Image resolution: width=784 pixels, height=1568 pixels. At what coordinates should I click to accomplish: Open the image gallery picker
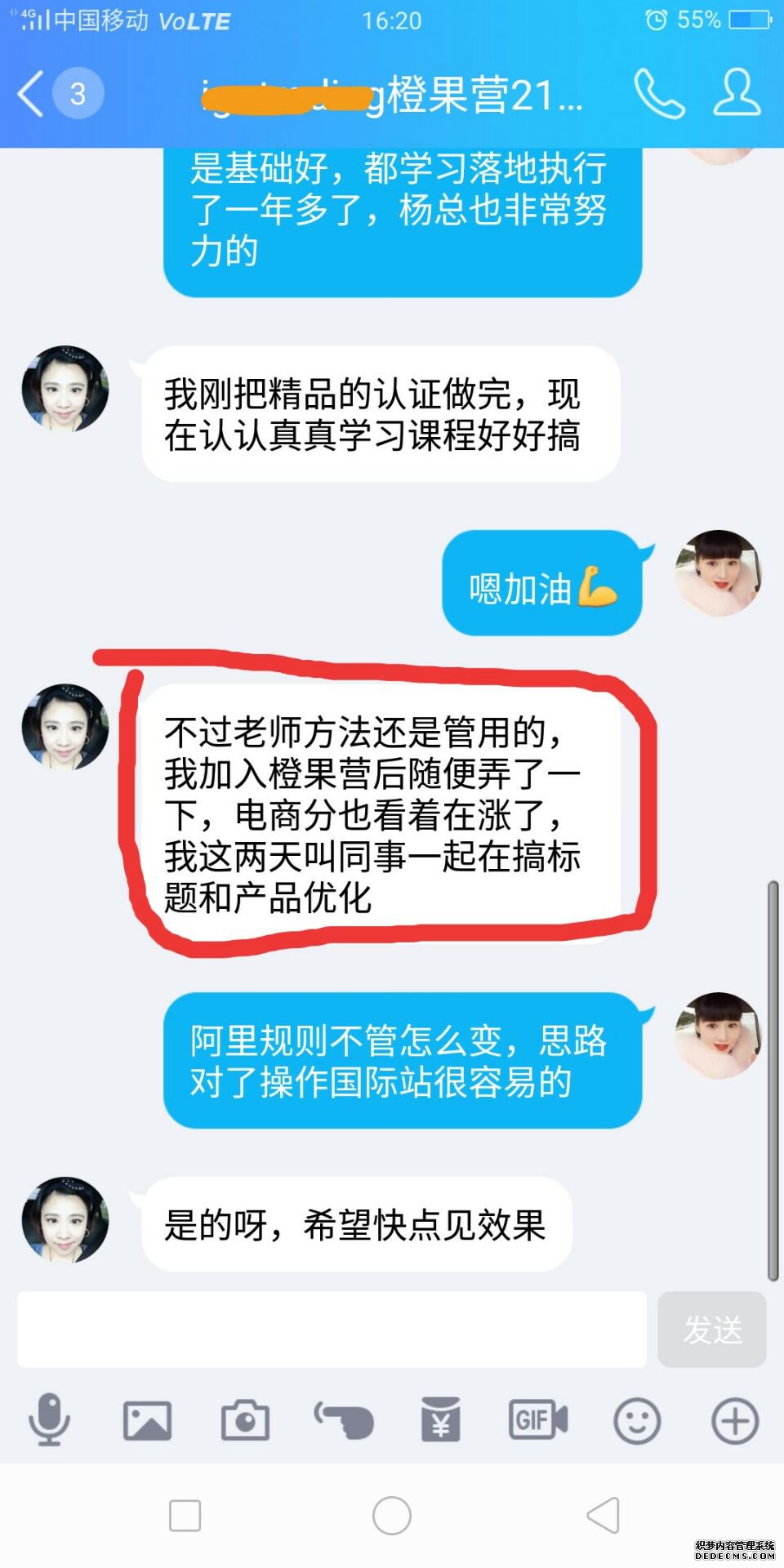[x=147, y=1421]
